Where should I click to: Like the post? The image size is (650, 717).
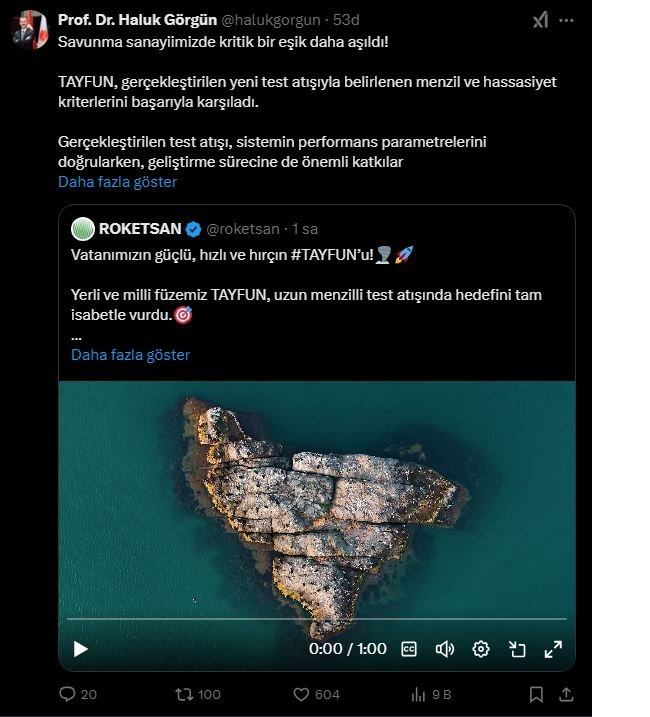[301, 694]
